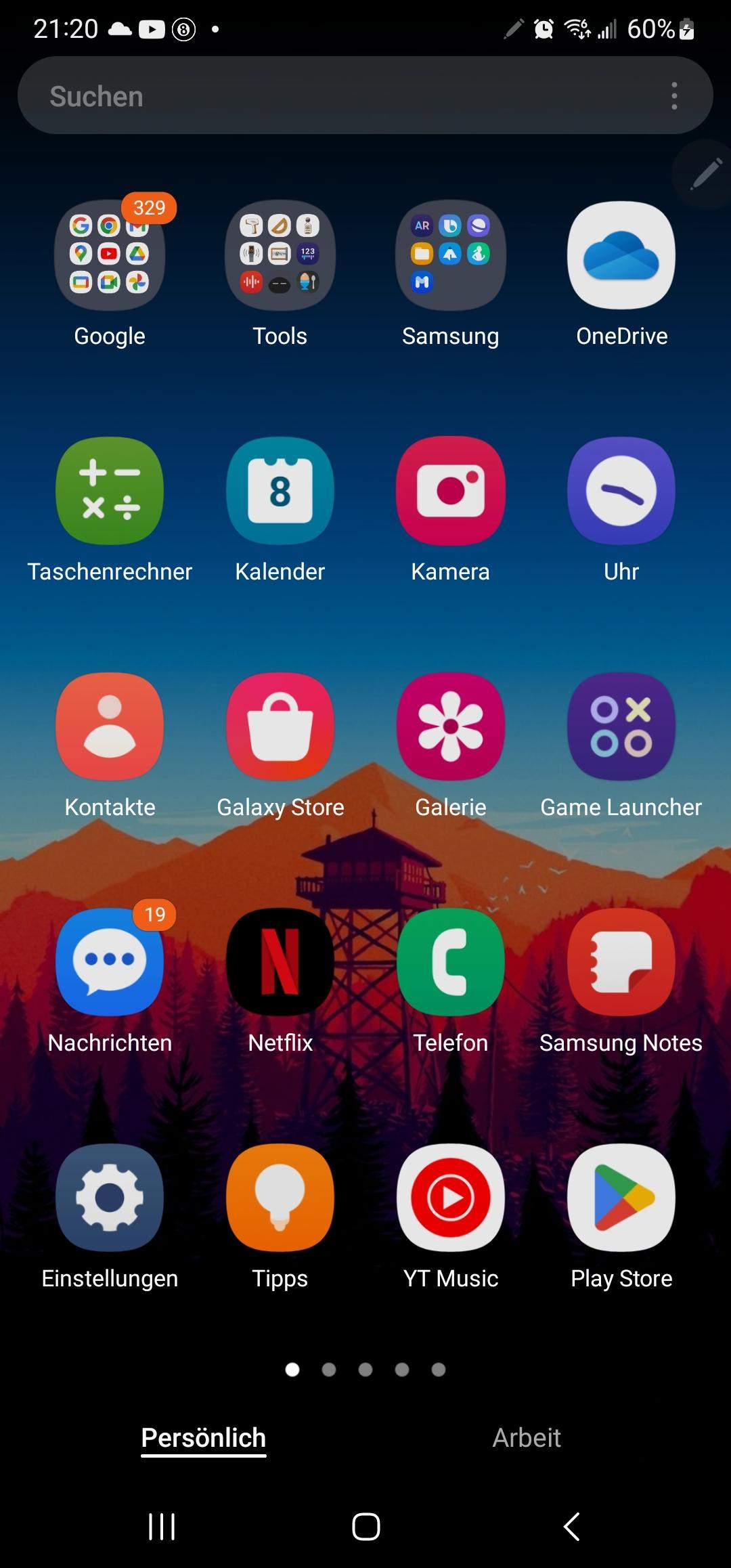Viewport: 731px width, 1568px height.
Task: Start YT Music
Action: click(451, 1198)
